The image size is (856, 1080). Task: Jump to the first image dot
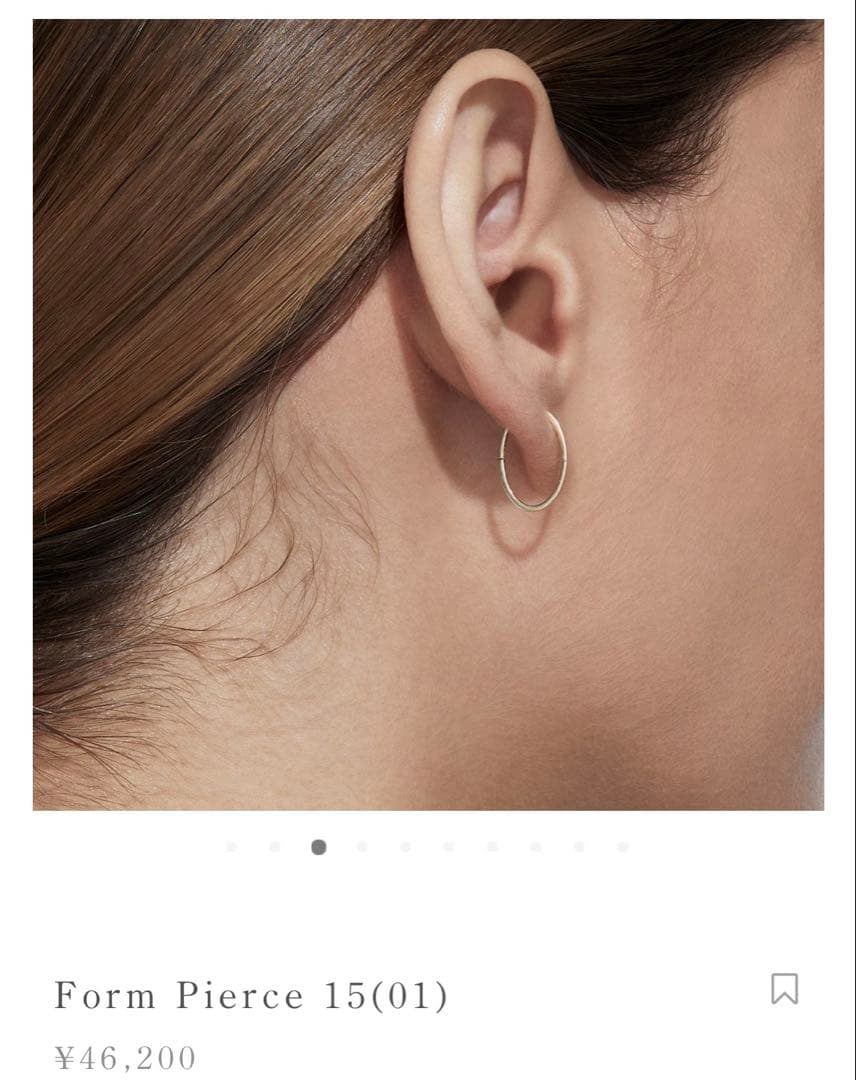click(232, 847)
